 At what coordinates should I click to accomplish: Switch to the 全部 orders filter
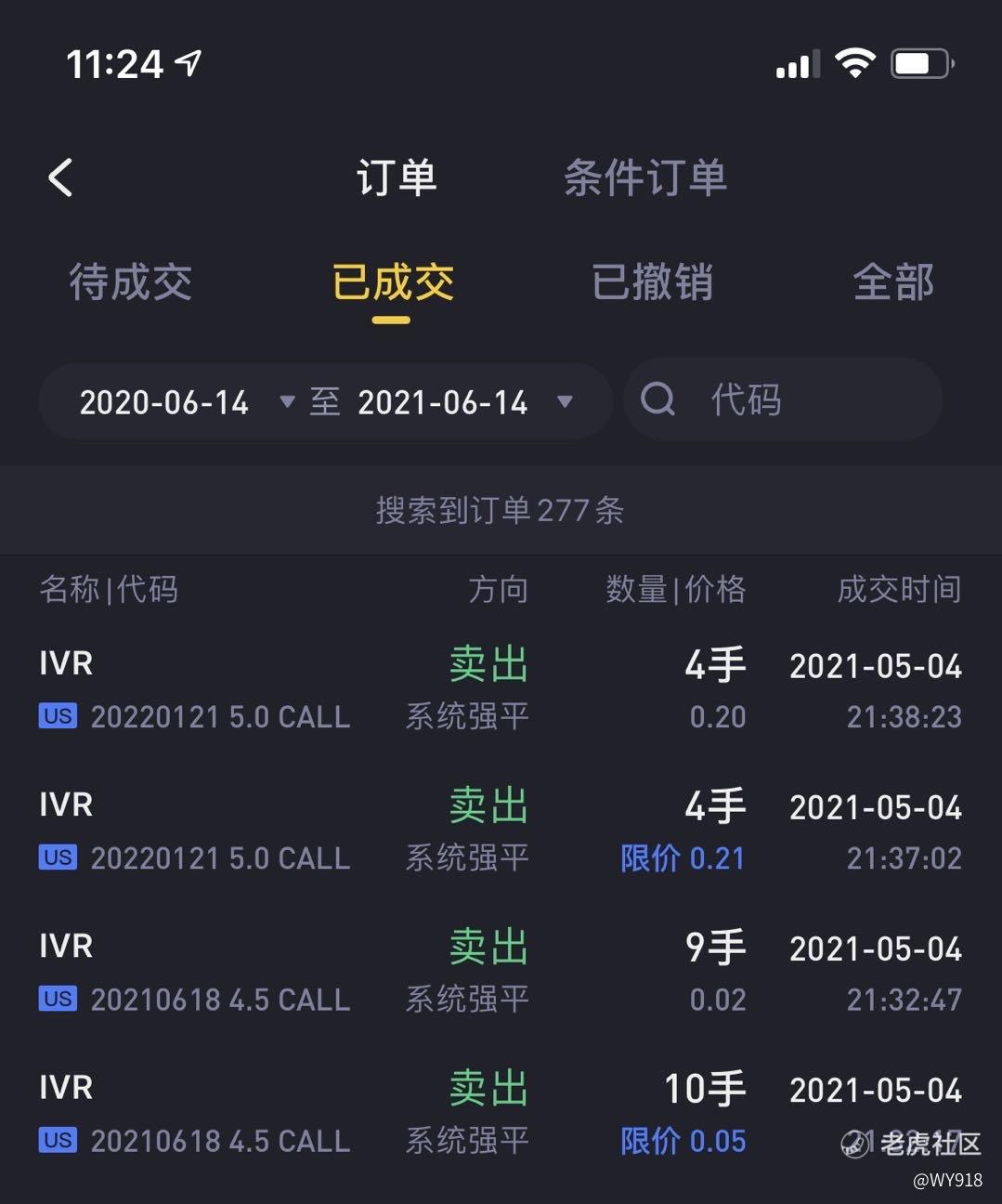tap(892, 282)
